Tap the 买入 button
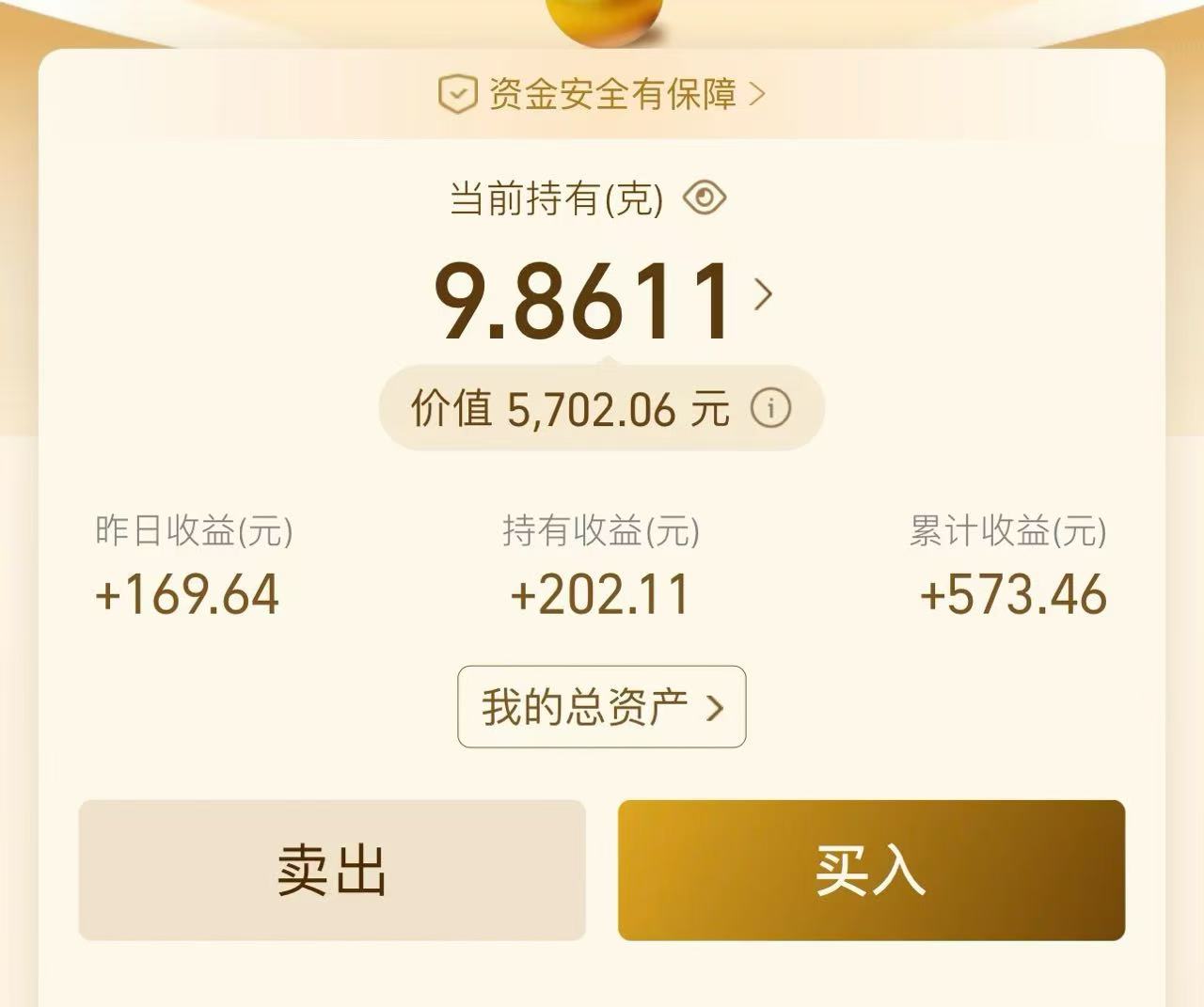The height and width of the screenshot is (1007, 1204). (871, 870)
